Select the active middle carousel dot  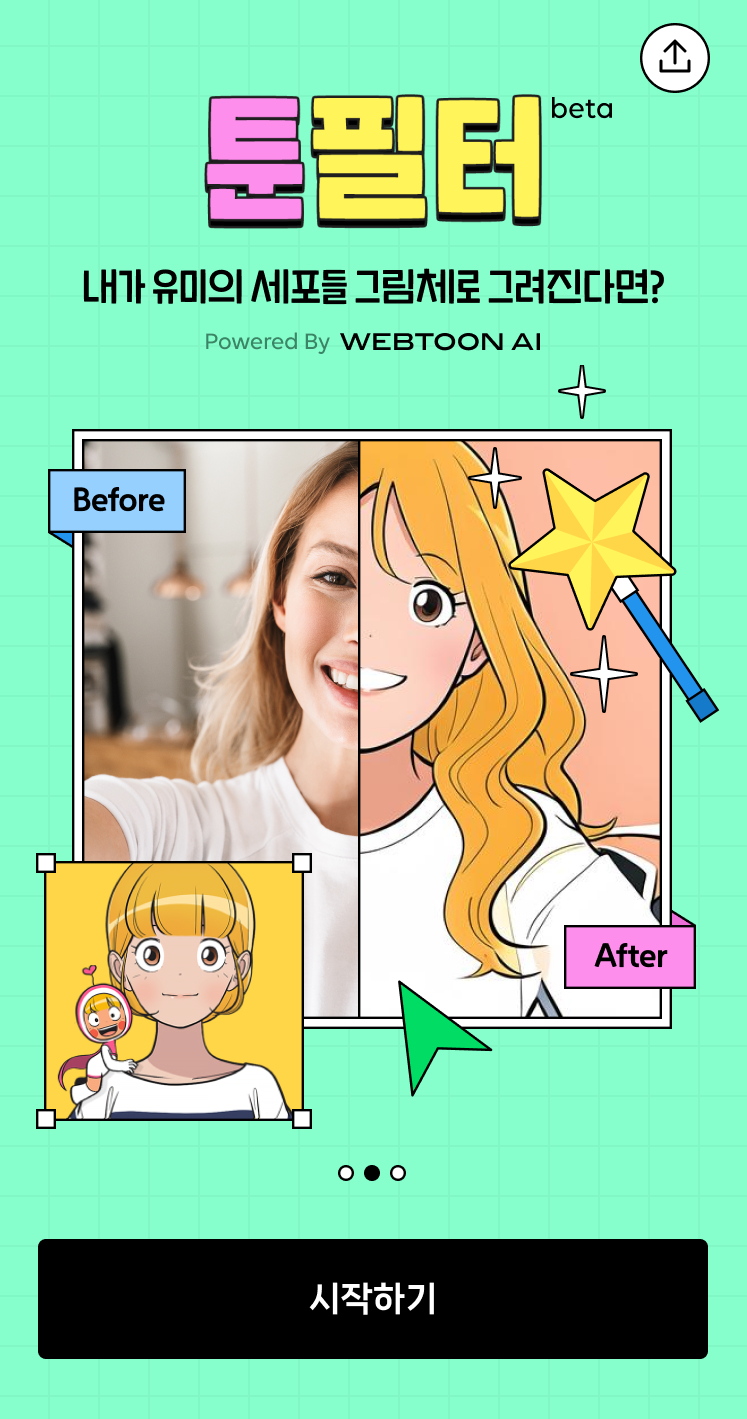coord(373,1172)
